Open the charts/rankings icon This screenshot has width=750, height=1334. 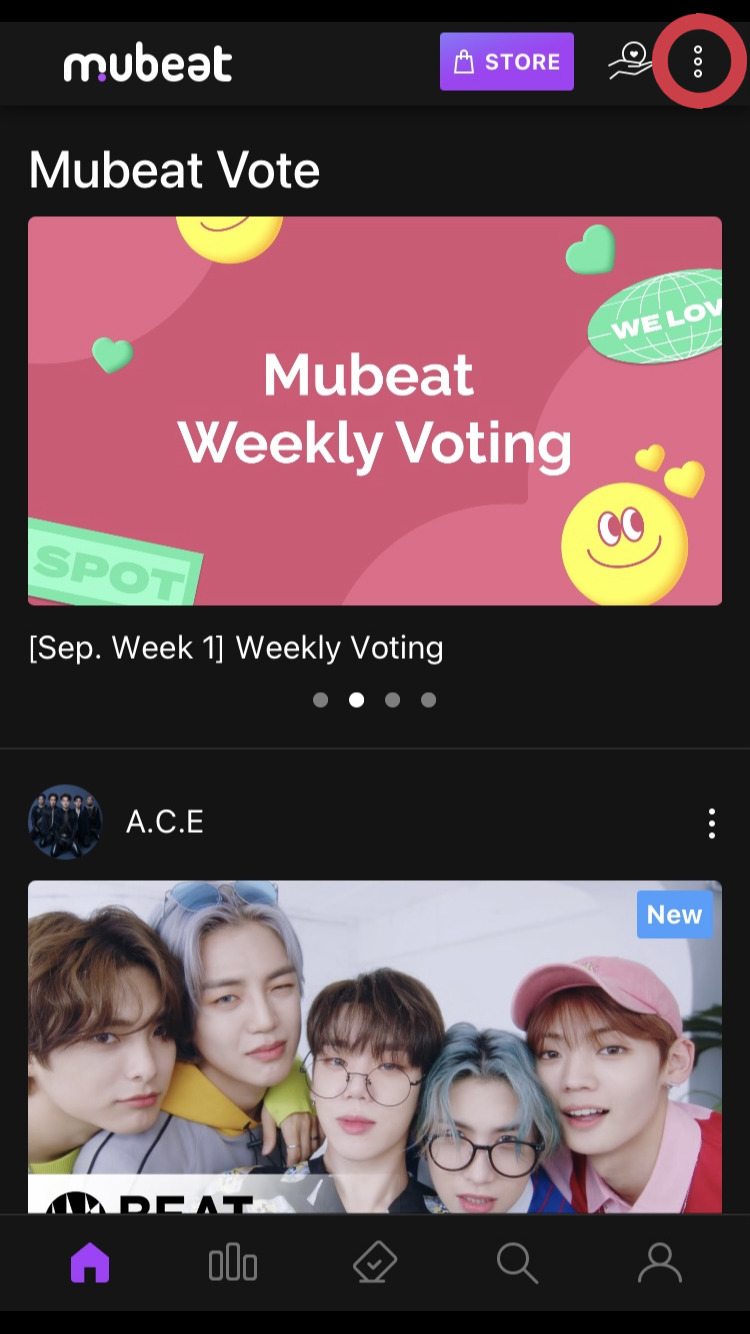coord(232,1263)
